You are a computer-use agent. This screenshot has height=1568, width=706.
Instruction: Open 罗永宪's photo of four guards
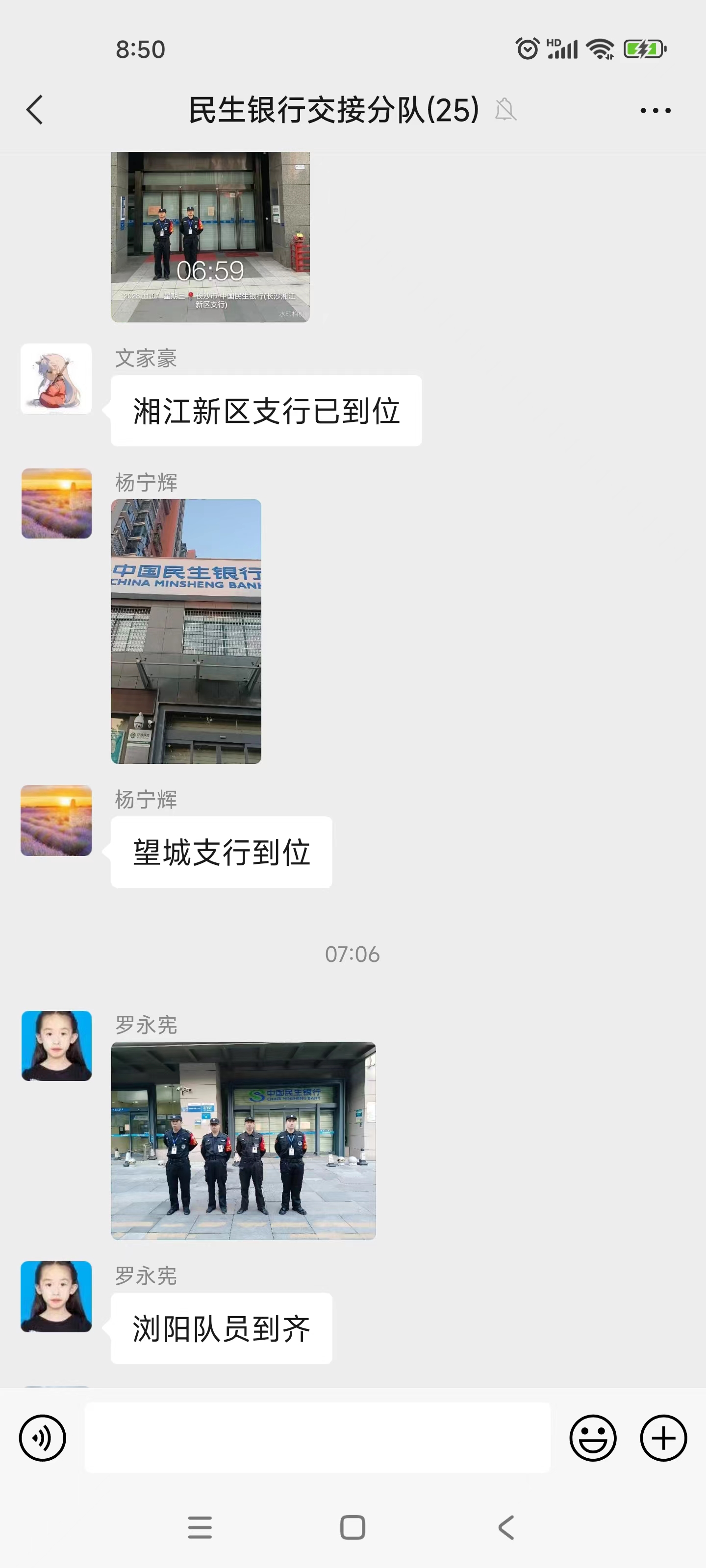pos(243,1141)
